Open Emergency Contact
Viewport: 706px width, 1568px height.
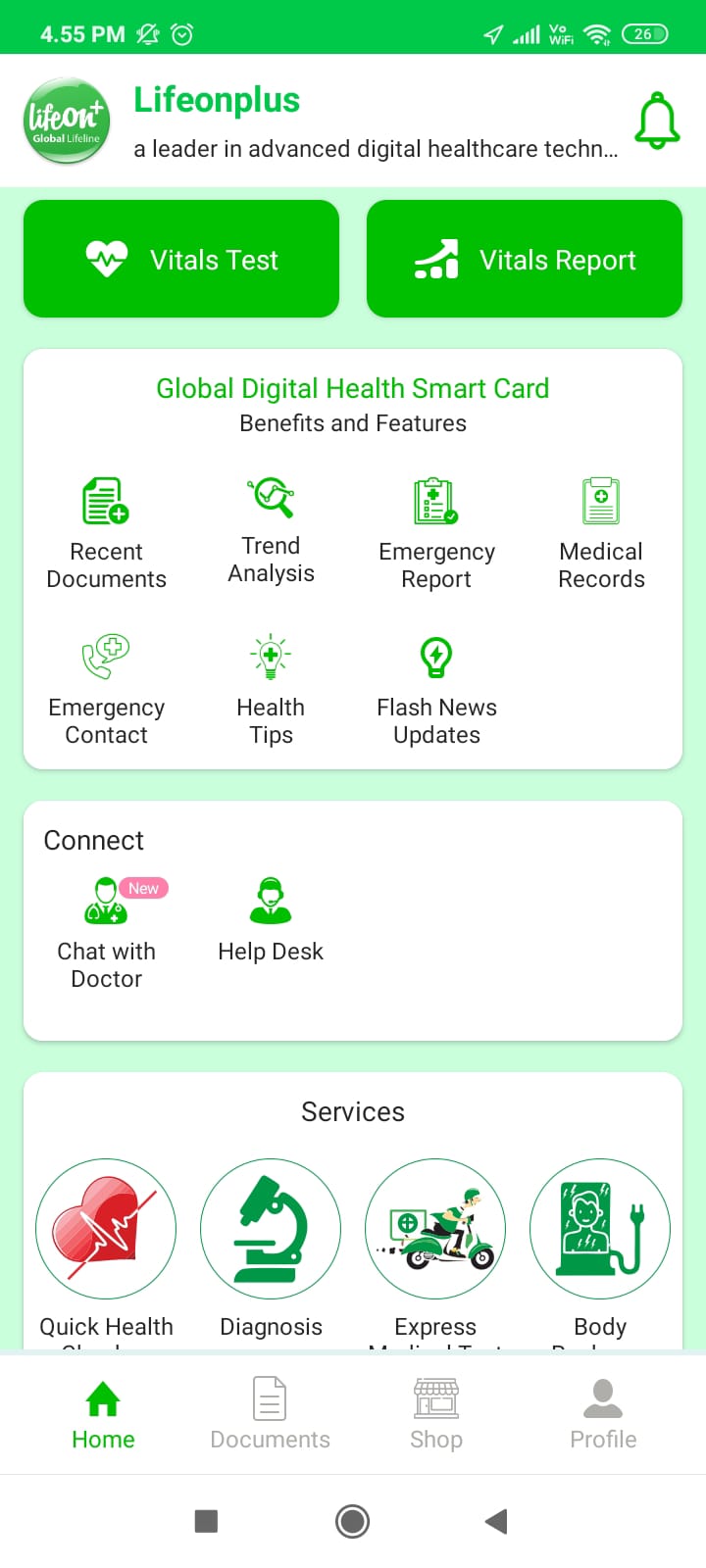click(x=106, y=688)
